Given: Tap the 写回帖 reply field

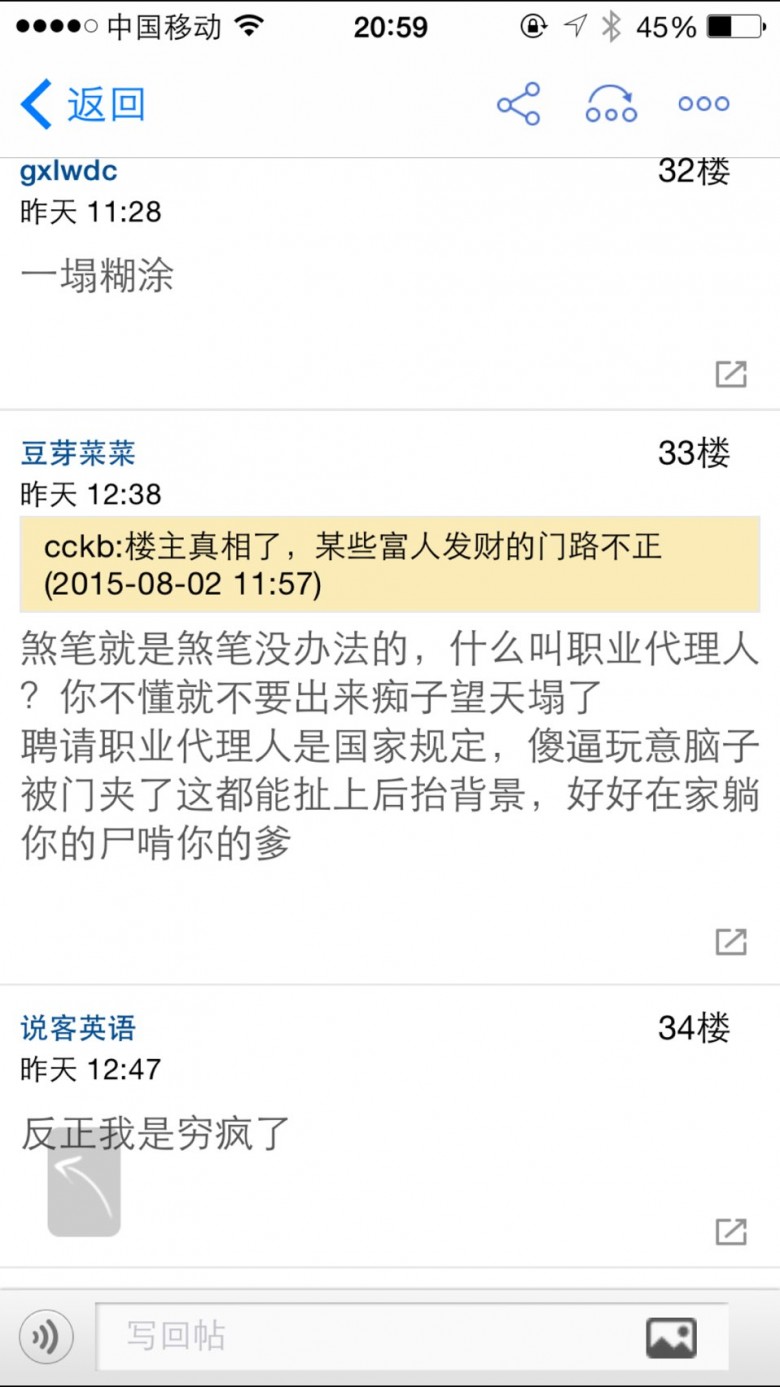Looking at the screenshot, I should point(412,1337).
